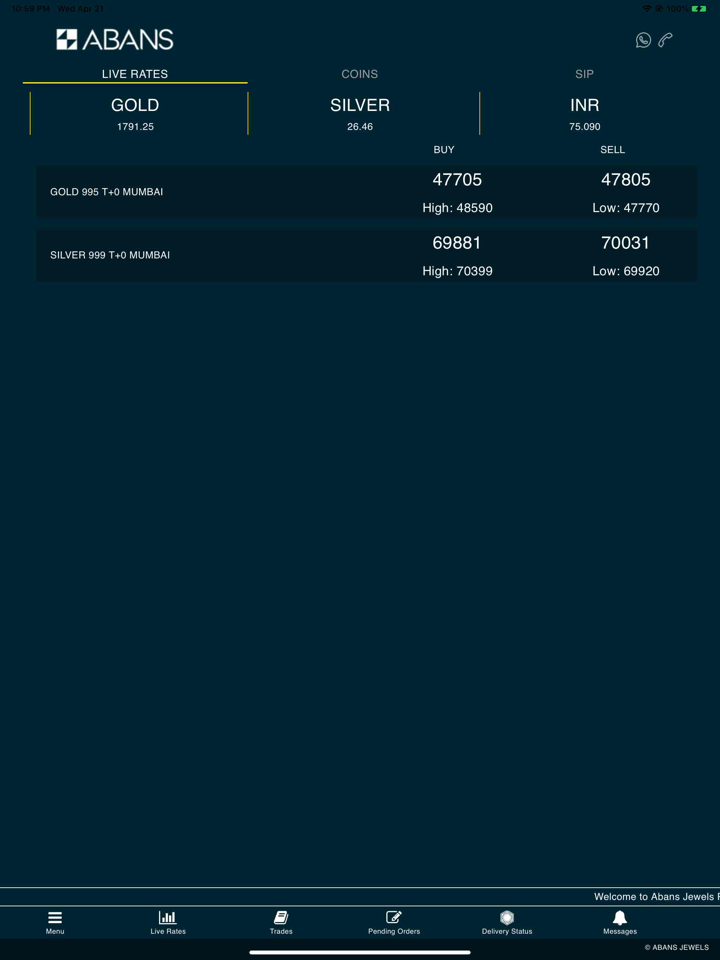Open the Trades section
The width and height of the screenshot is (720, 960).
pyautogui.click(x=281, y=922)
